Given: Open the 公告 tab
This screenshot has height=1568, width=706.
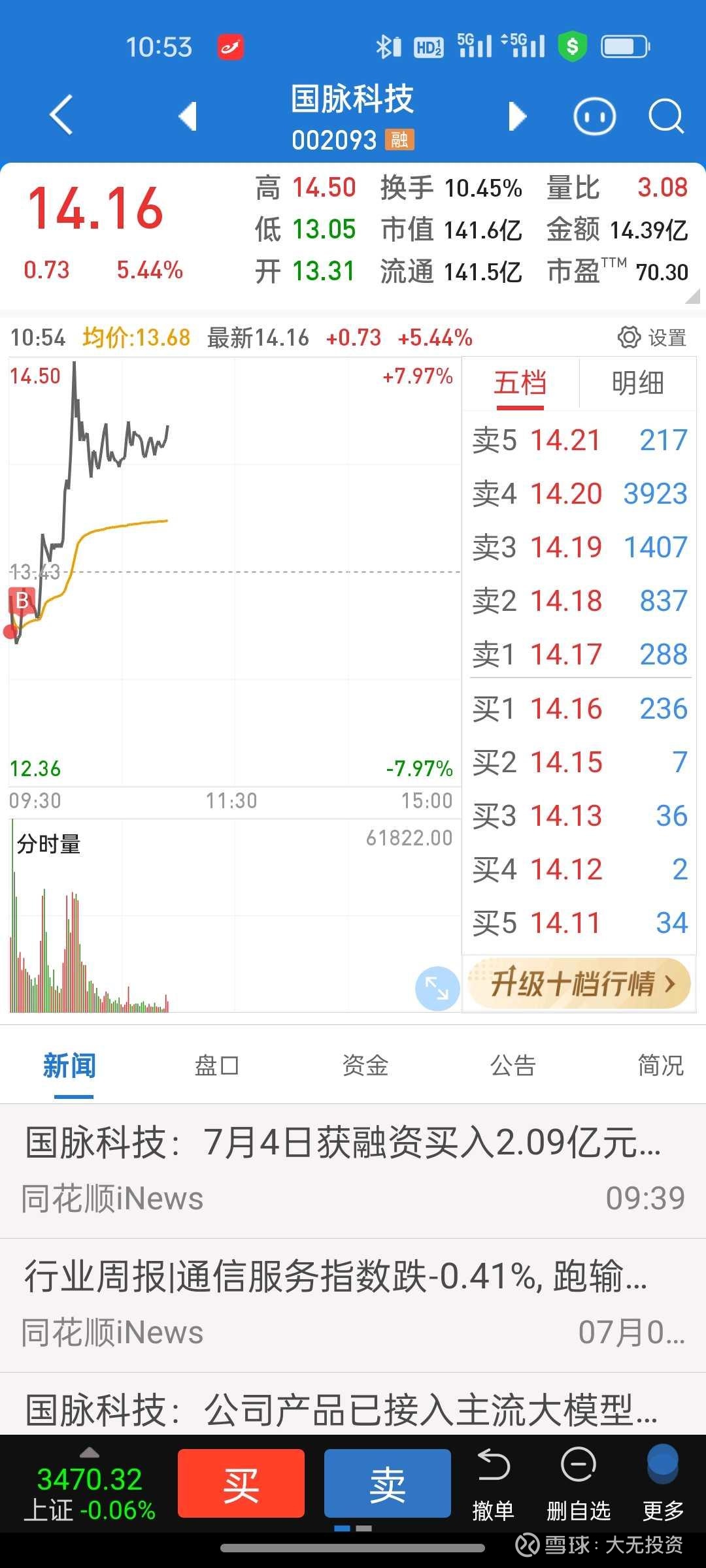Looking at the screenshot, I should coord(513,1066).
